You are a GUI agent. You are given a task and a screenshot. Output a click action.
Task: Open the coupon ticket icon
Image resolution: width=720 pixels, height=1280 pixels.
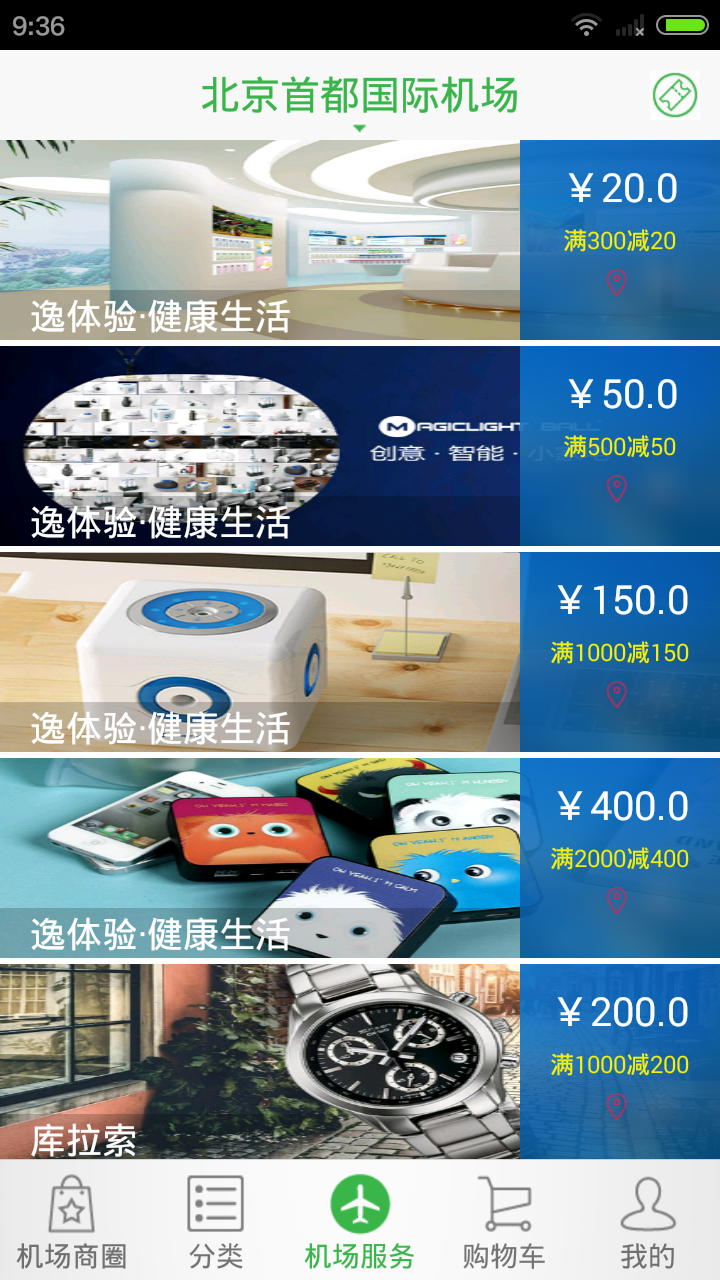click(675, 96)
